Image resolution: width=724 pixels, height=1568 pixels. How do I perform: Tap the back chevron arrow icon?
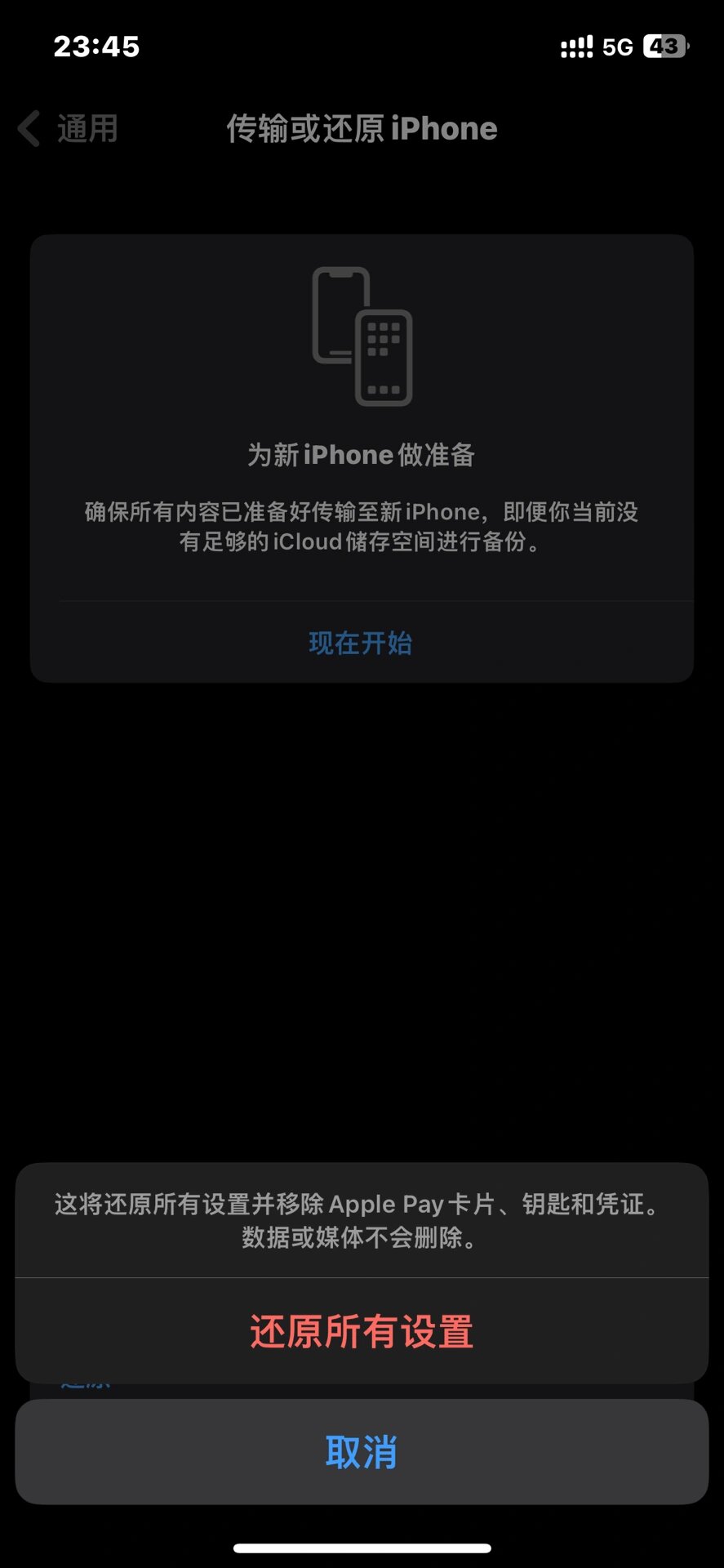tap(29, 127)
